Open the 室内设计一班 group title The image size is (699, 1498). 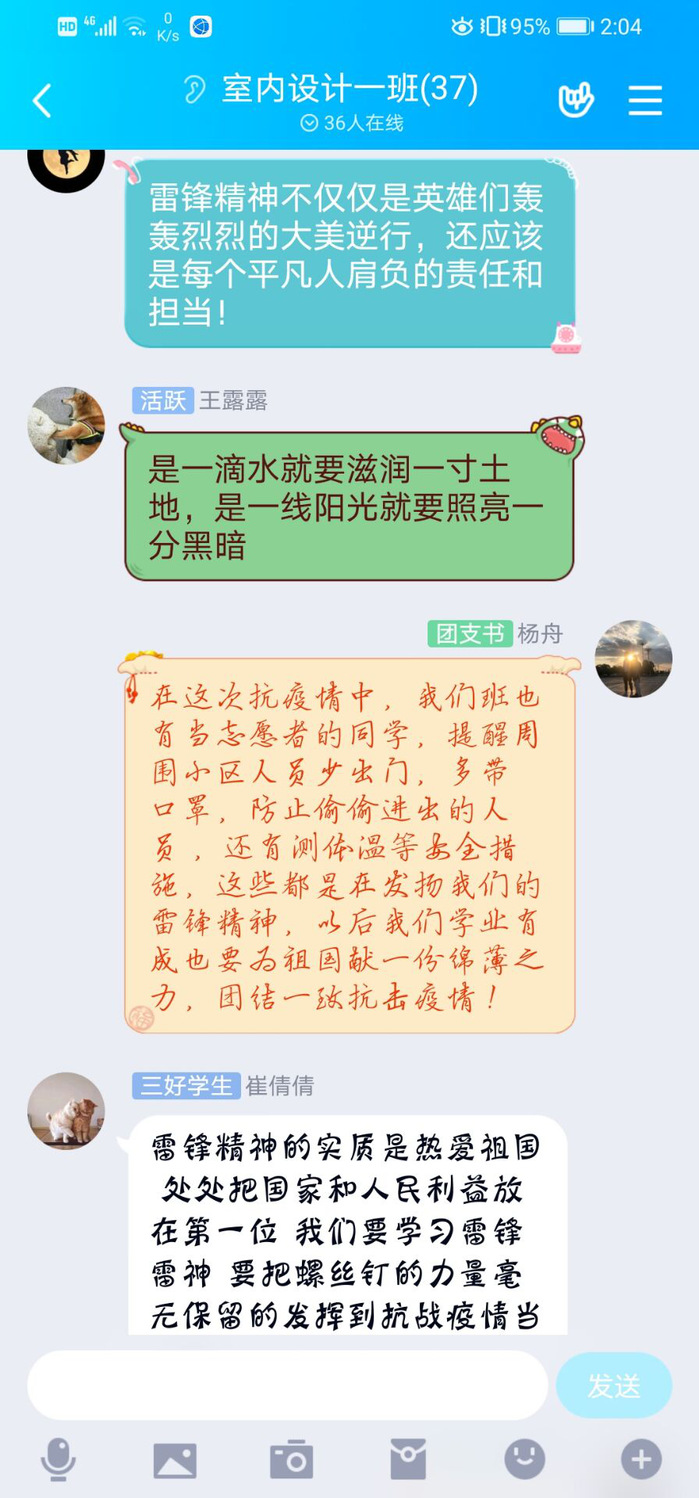[x=349, y=90]
